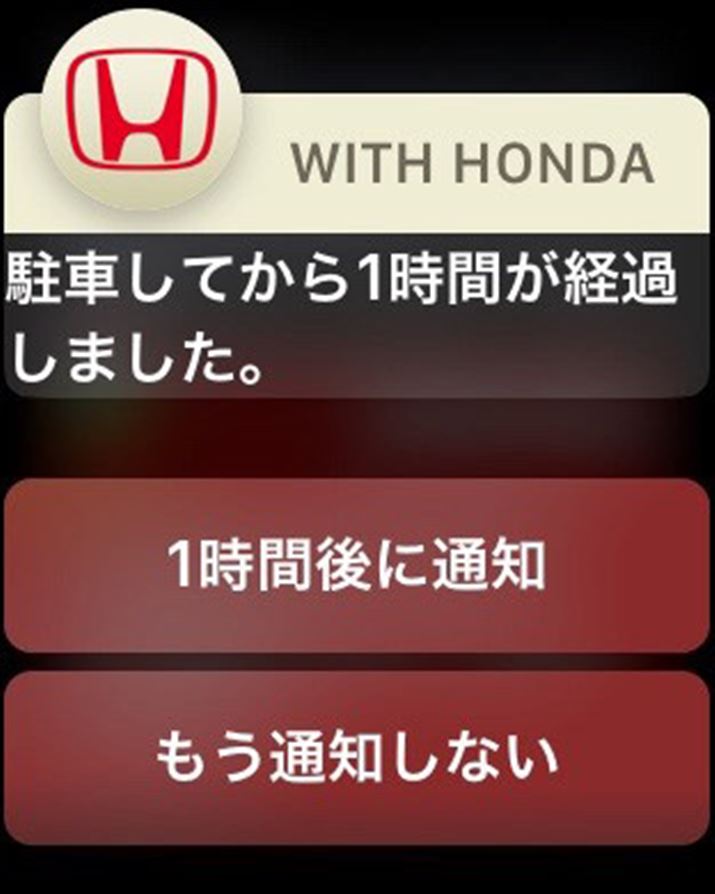Viewport: 715px width, 894px height.
Task: Tap the 1時間後に通知 button
Action: pos(357,567)
